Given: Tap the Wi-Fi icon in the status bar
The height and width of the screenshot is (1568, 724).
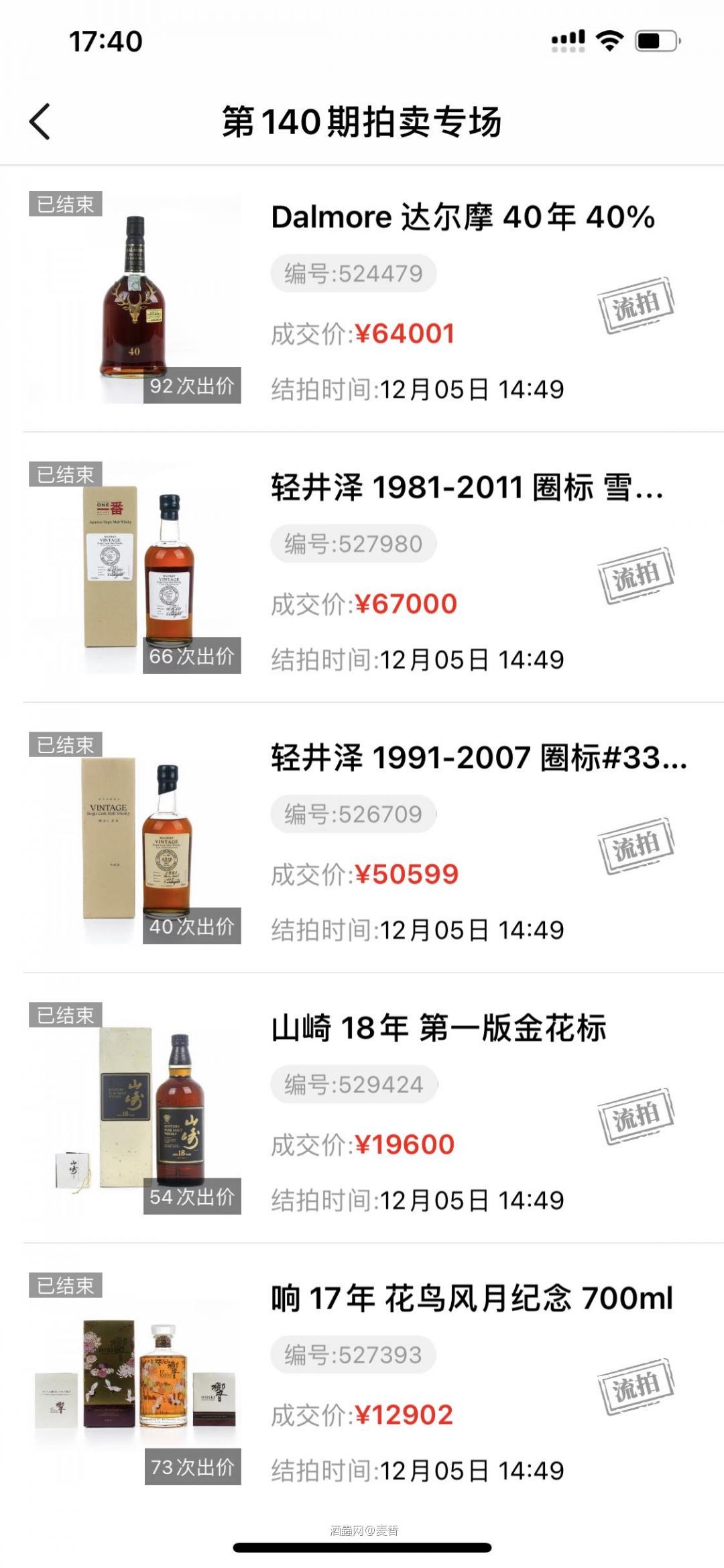Looking at the screenshot, I should click(x=609, y=40).
